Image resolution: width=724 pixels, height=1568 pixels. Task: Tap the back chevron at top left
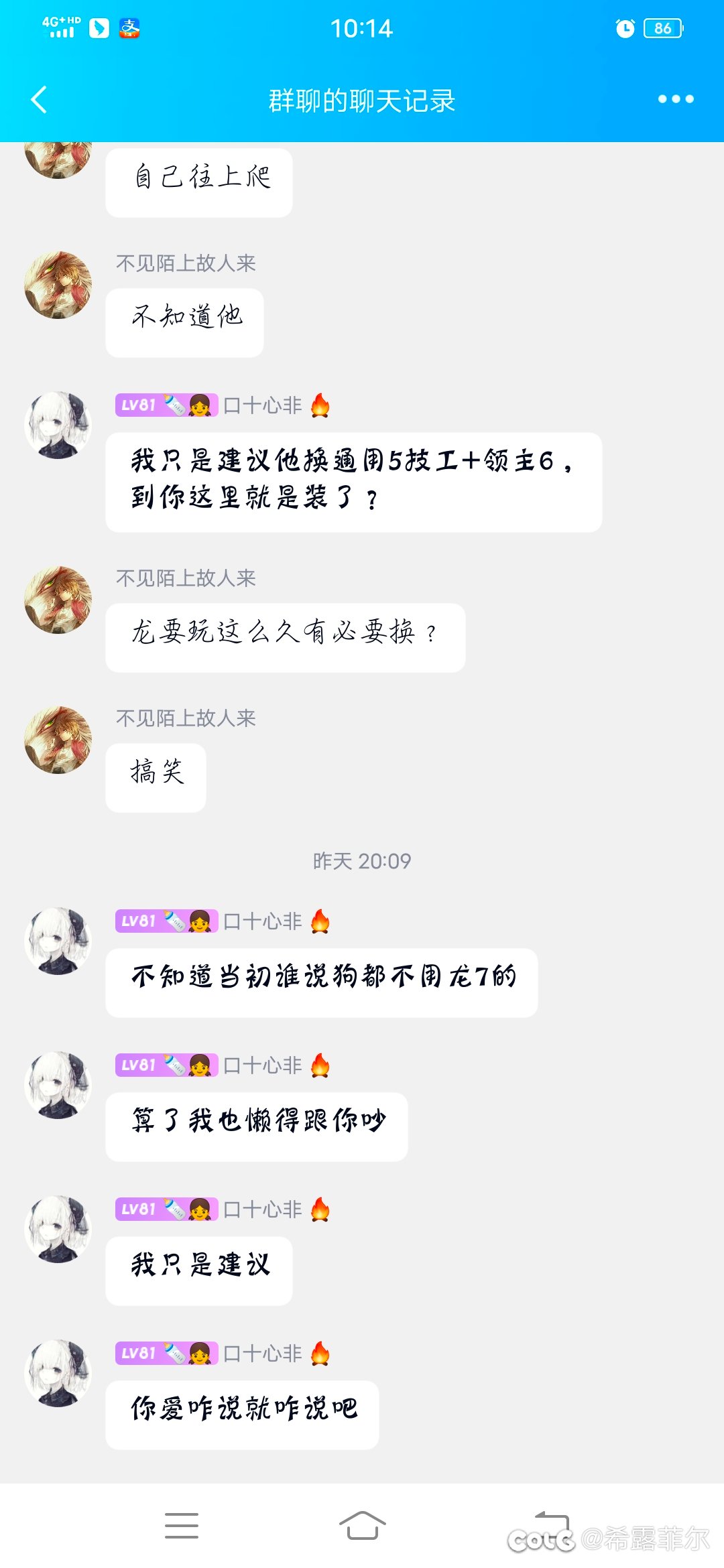click(x=38, y=99)
